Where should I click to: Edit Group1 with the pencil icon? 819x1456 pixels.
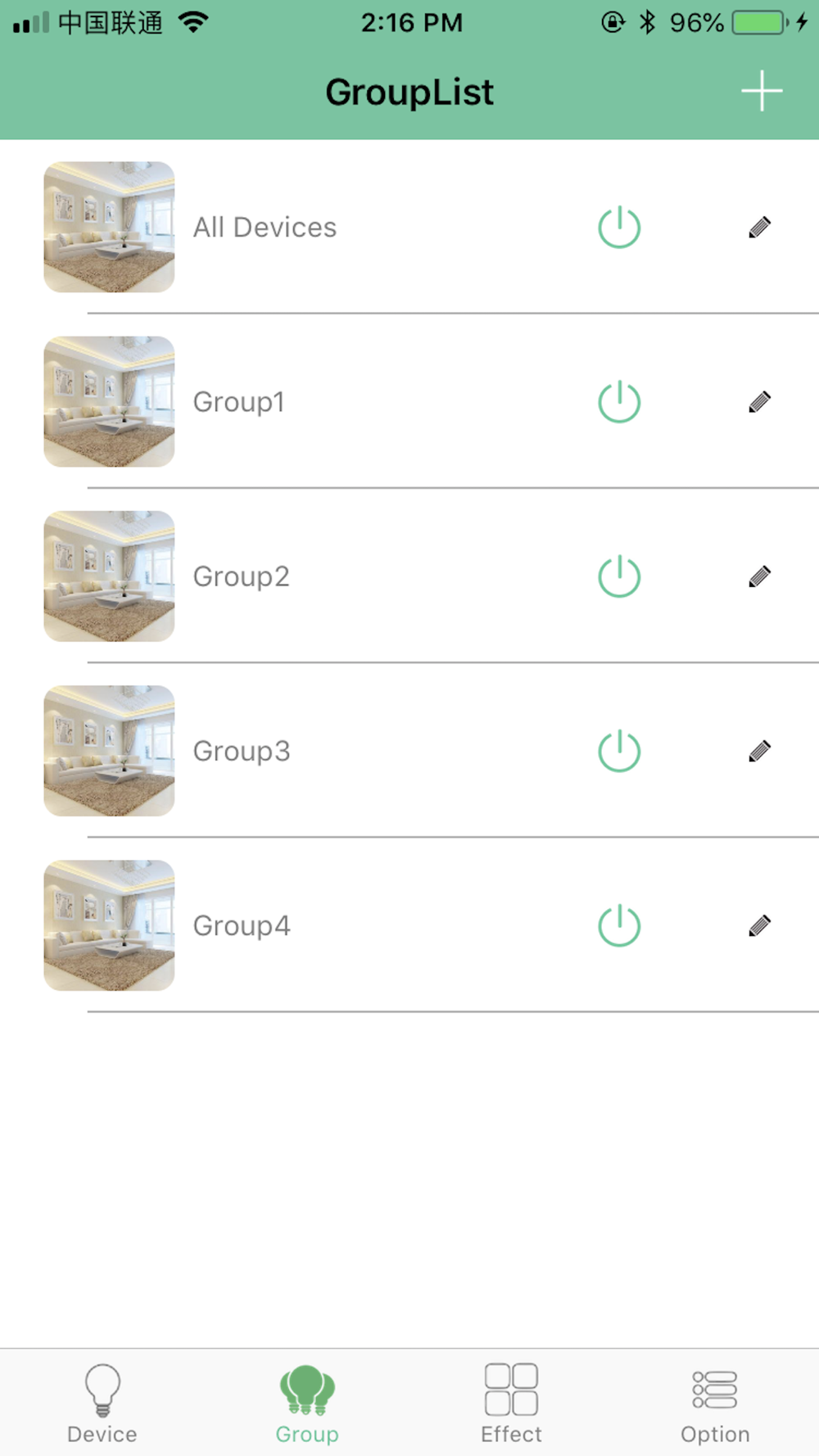[x=760, y=401]
